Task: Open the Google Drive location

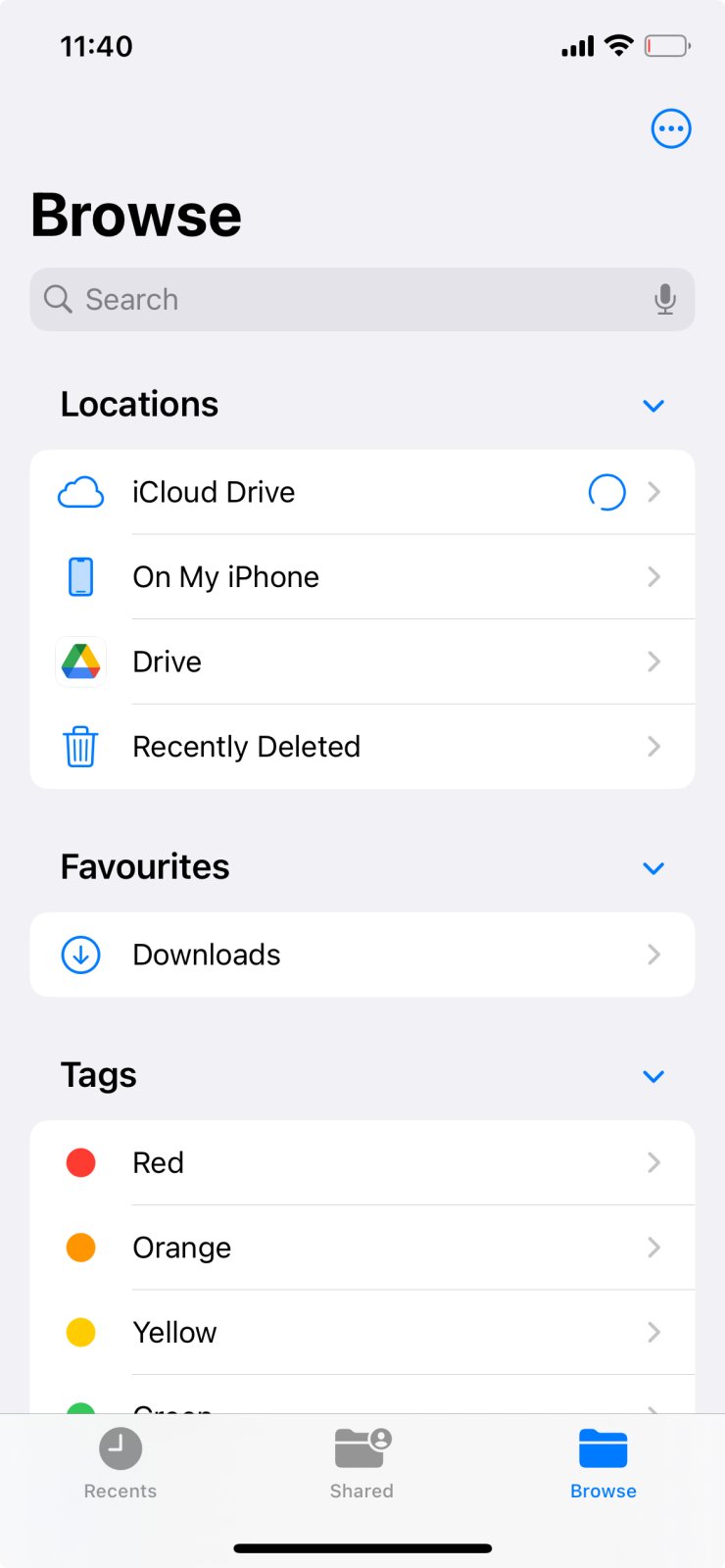Action: click(362, 661)
